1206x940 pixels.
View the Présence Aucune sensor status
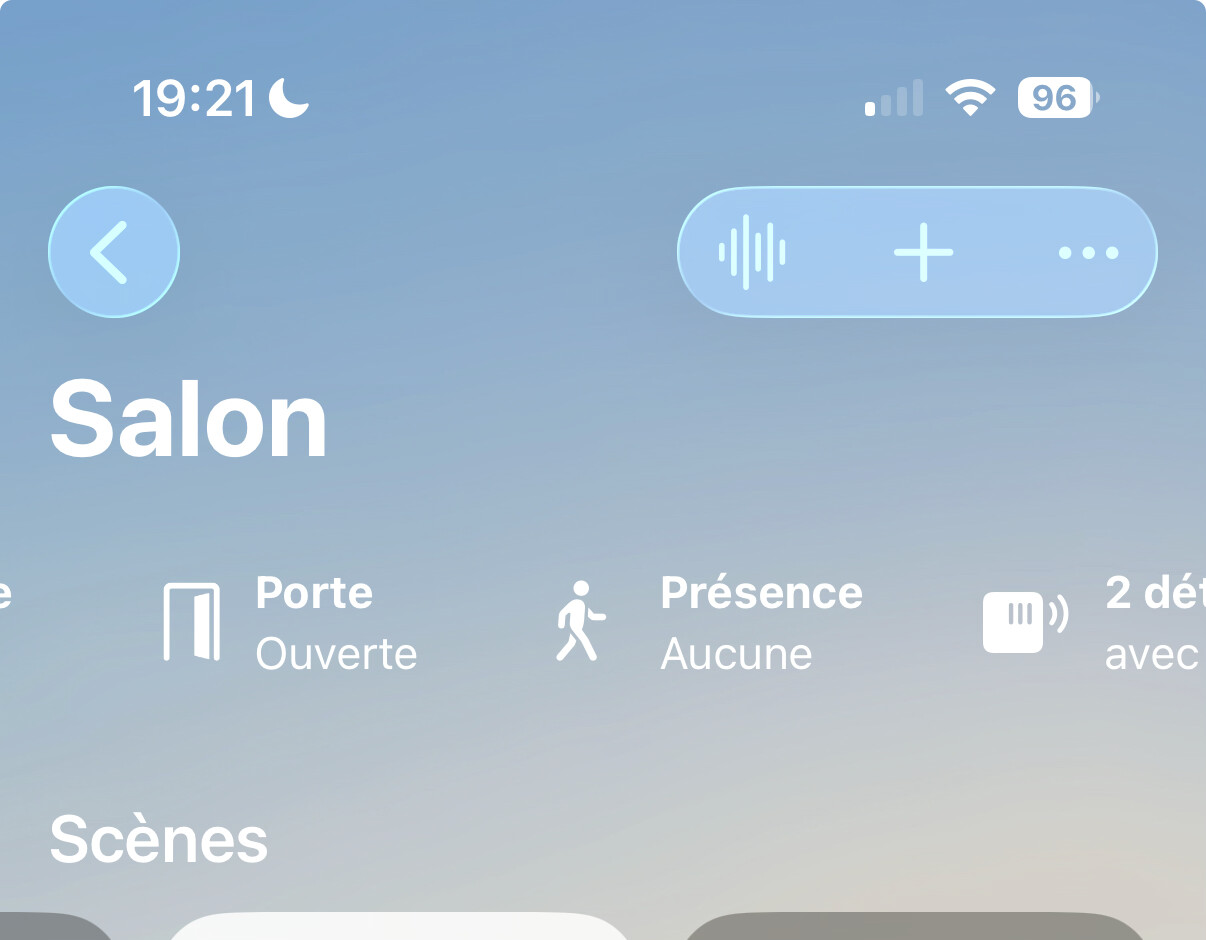(710, 623)
